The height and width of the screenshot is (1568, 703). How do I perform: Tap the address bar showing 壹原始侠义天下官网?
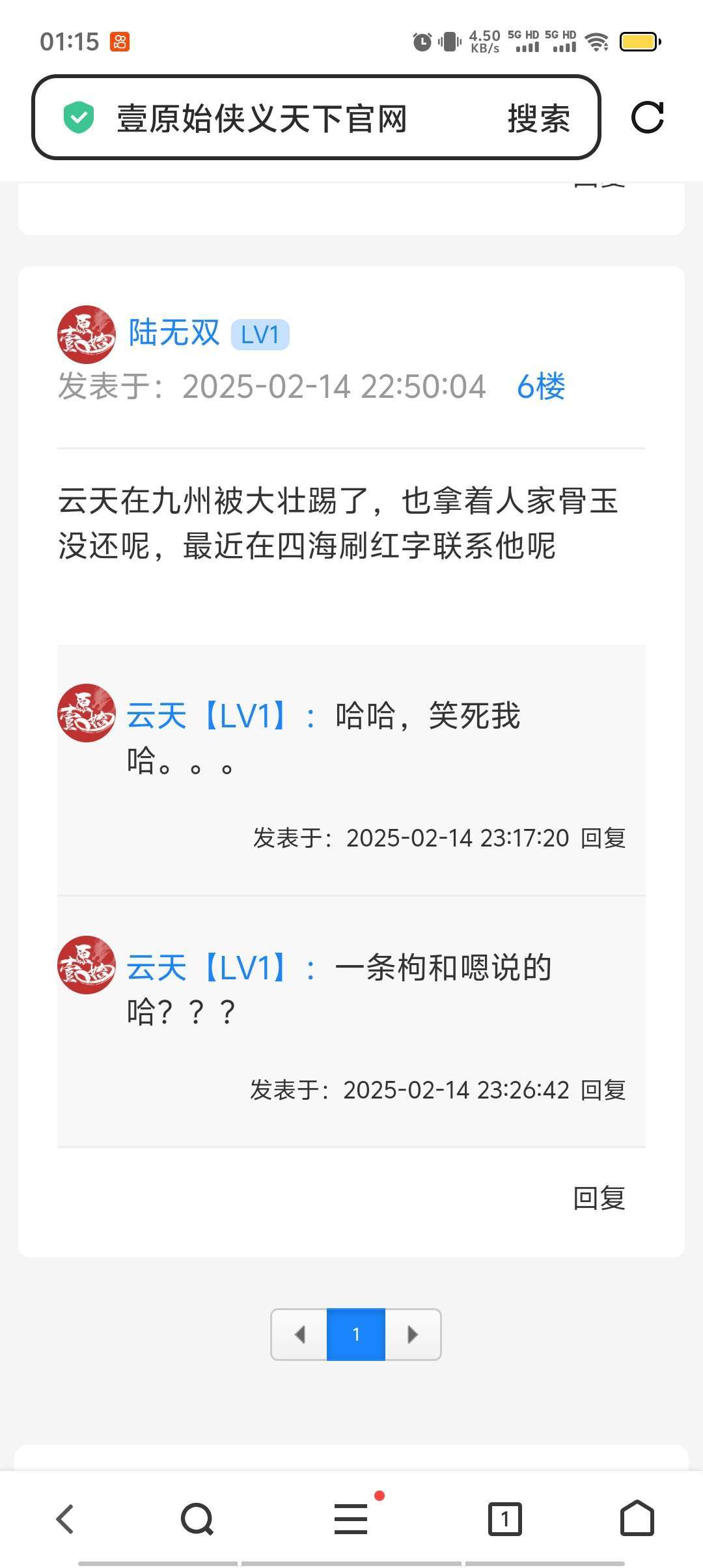coord(260,119)
